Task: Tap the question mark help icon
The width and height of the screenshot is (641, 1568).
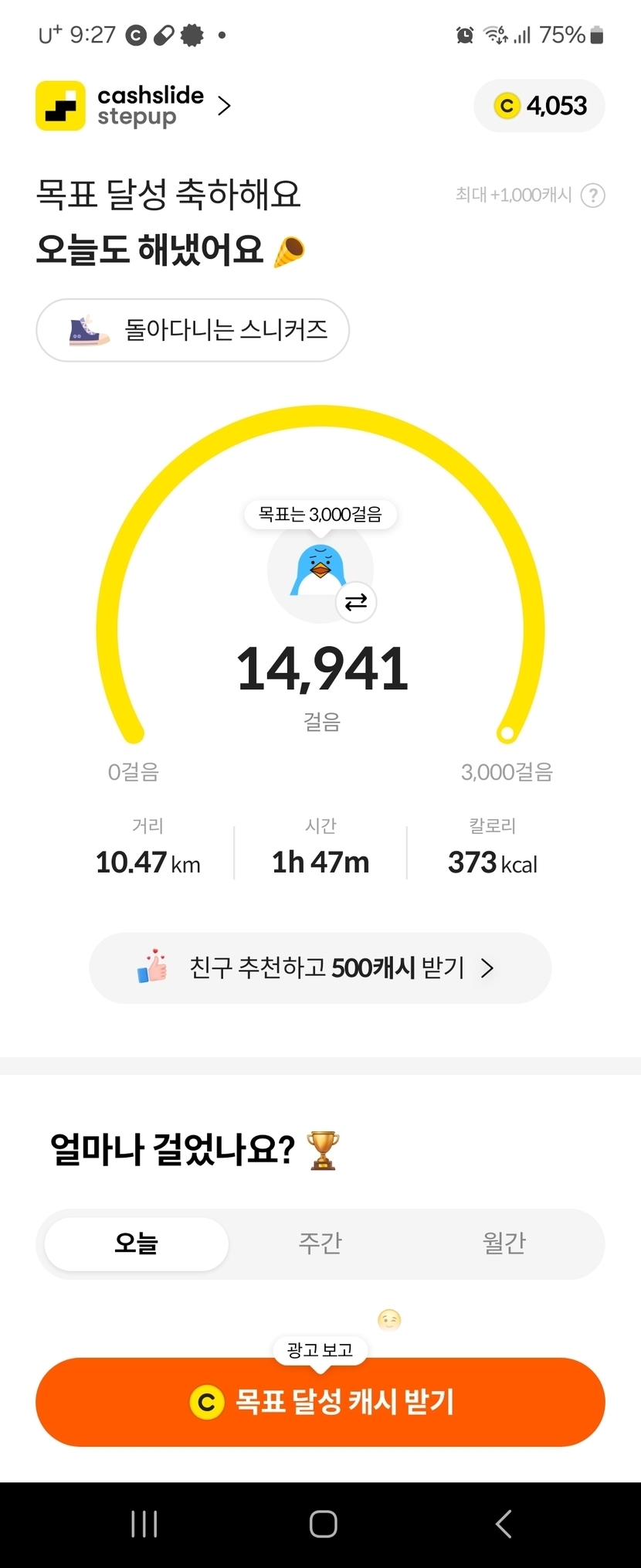Action: click(x=592, y=196)
